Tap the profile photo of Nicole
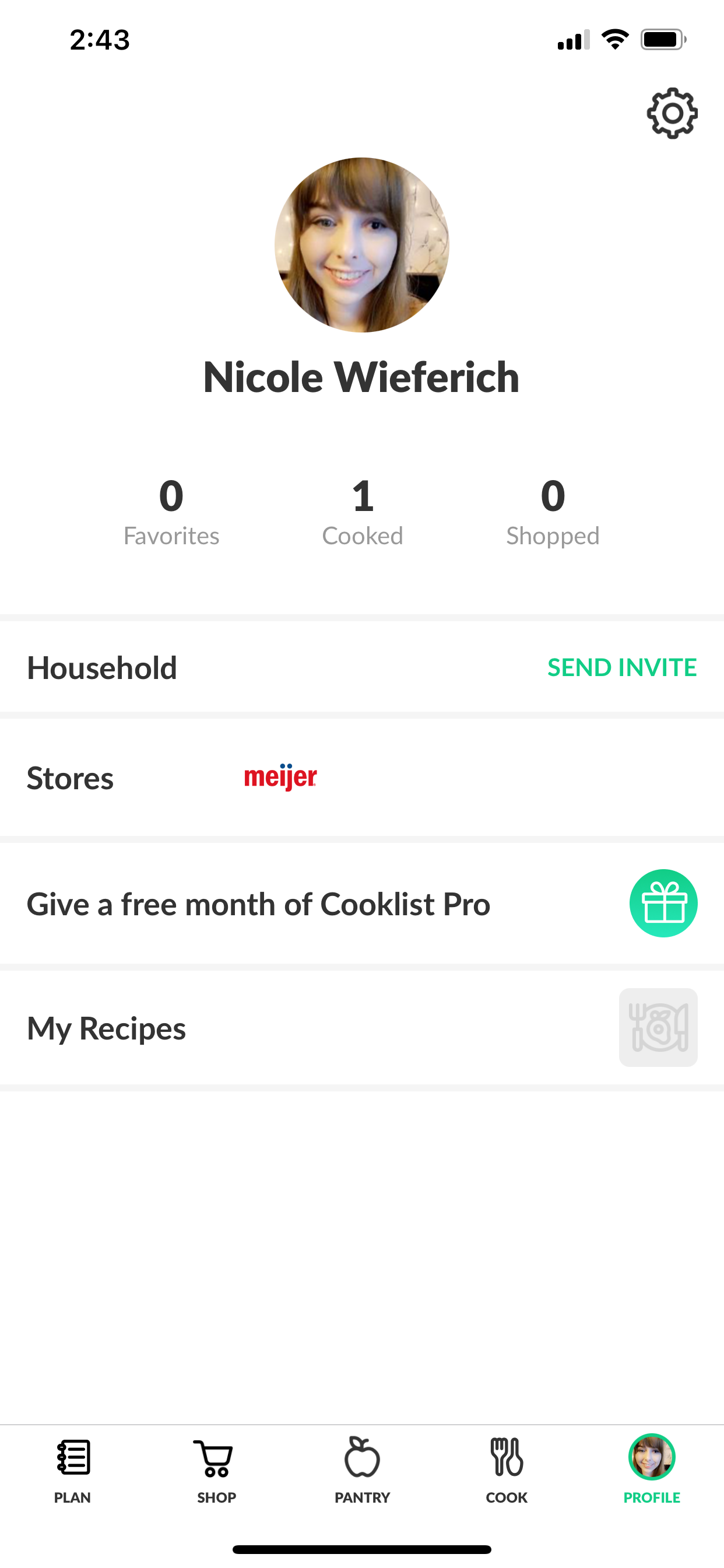This screenshot has height=1568, width=724. (x=362, y=246)
